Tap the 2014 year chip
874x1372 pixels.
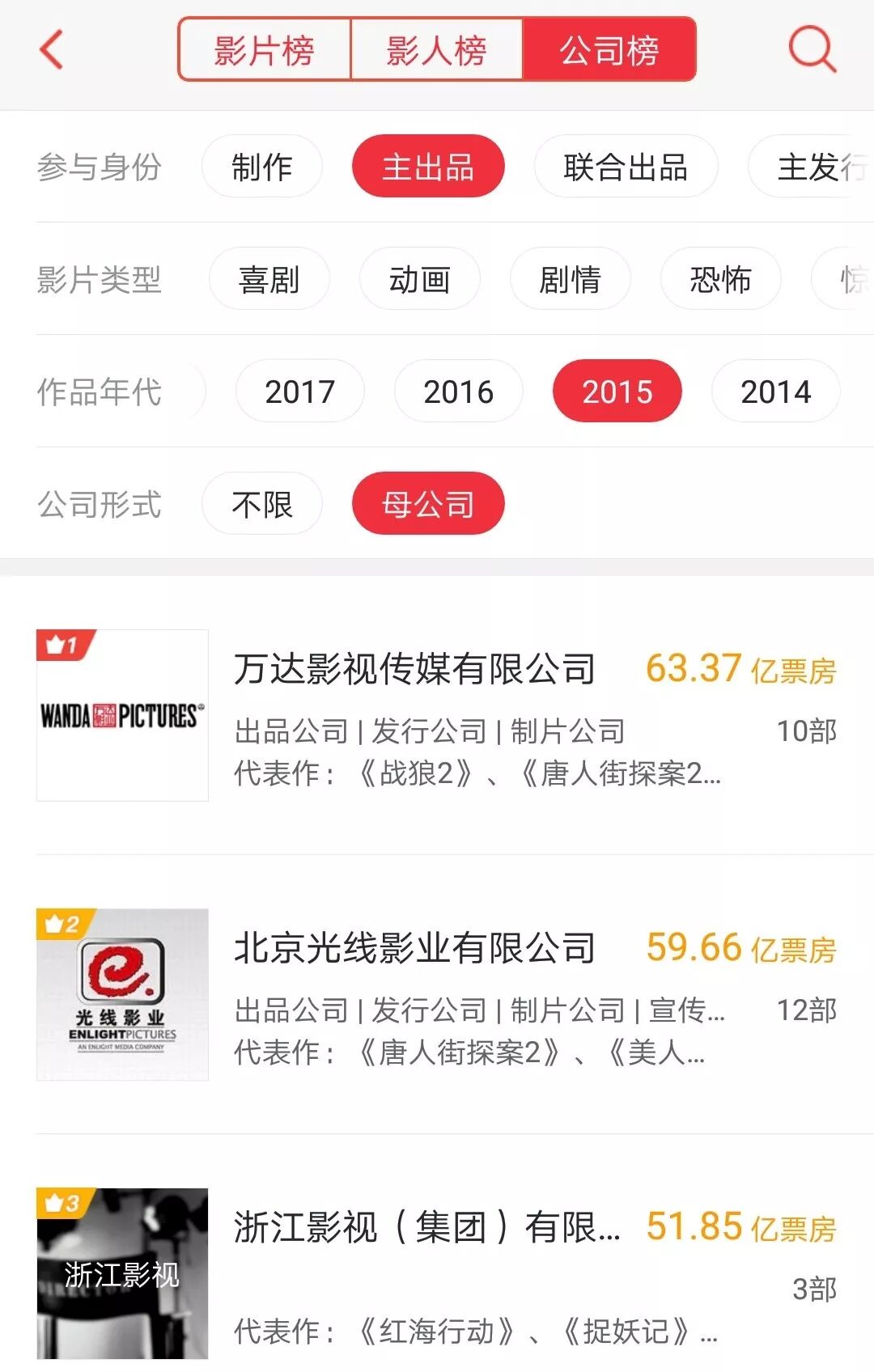point(775,392)
